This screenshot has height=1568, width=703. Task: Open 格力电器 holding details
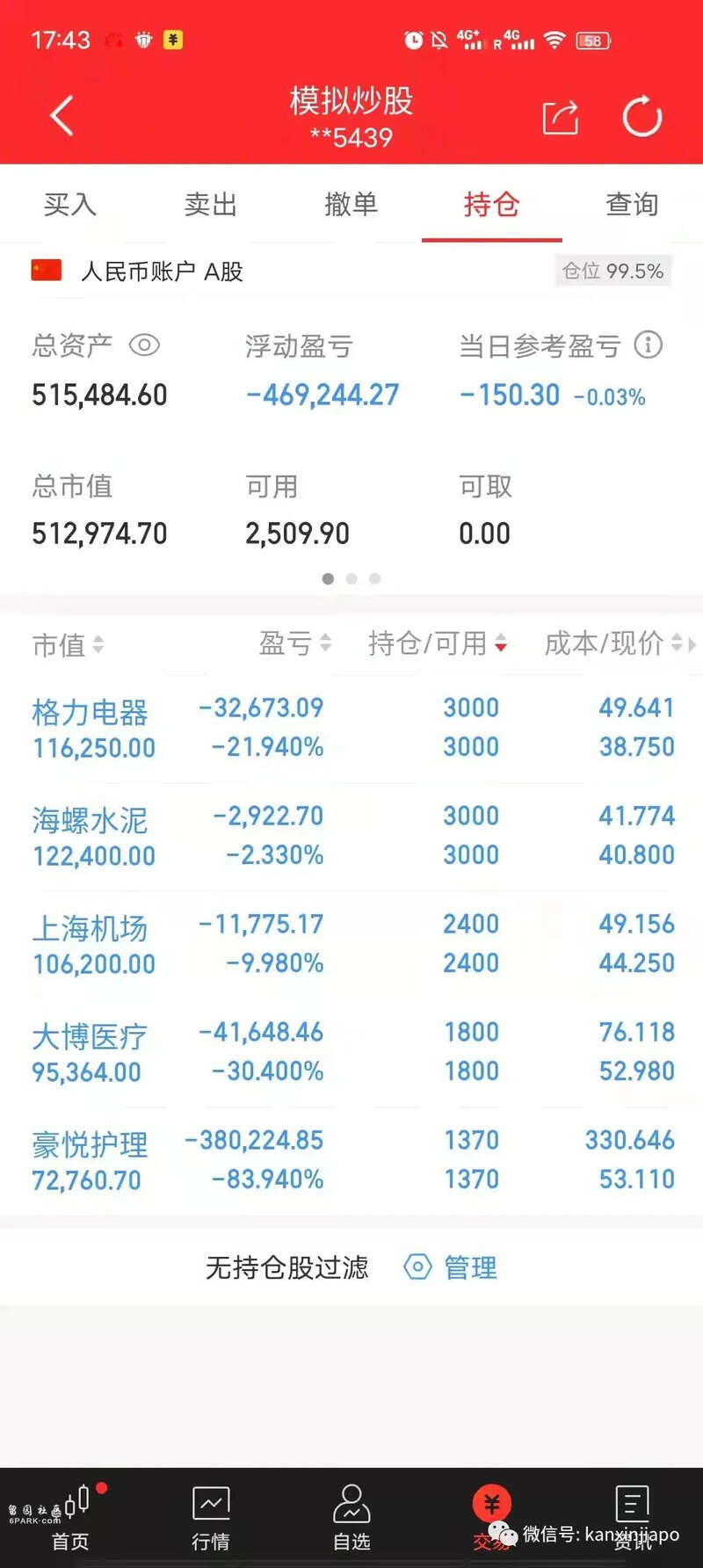(351, 728)
